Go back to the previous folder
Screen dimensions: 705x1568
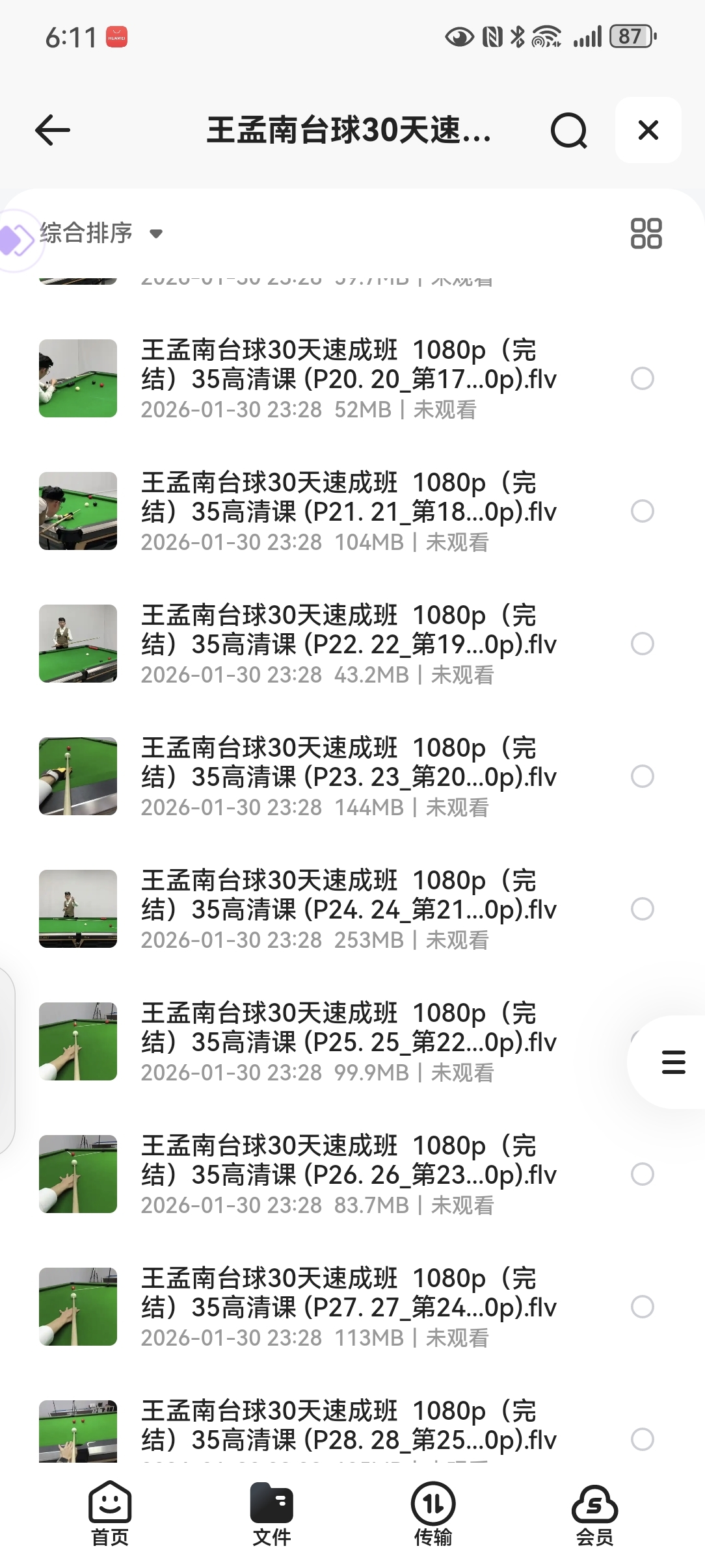click(x=53, y=130)
